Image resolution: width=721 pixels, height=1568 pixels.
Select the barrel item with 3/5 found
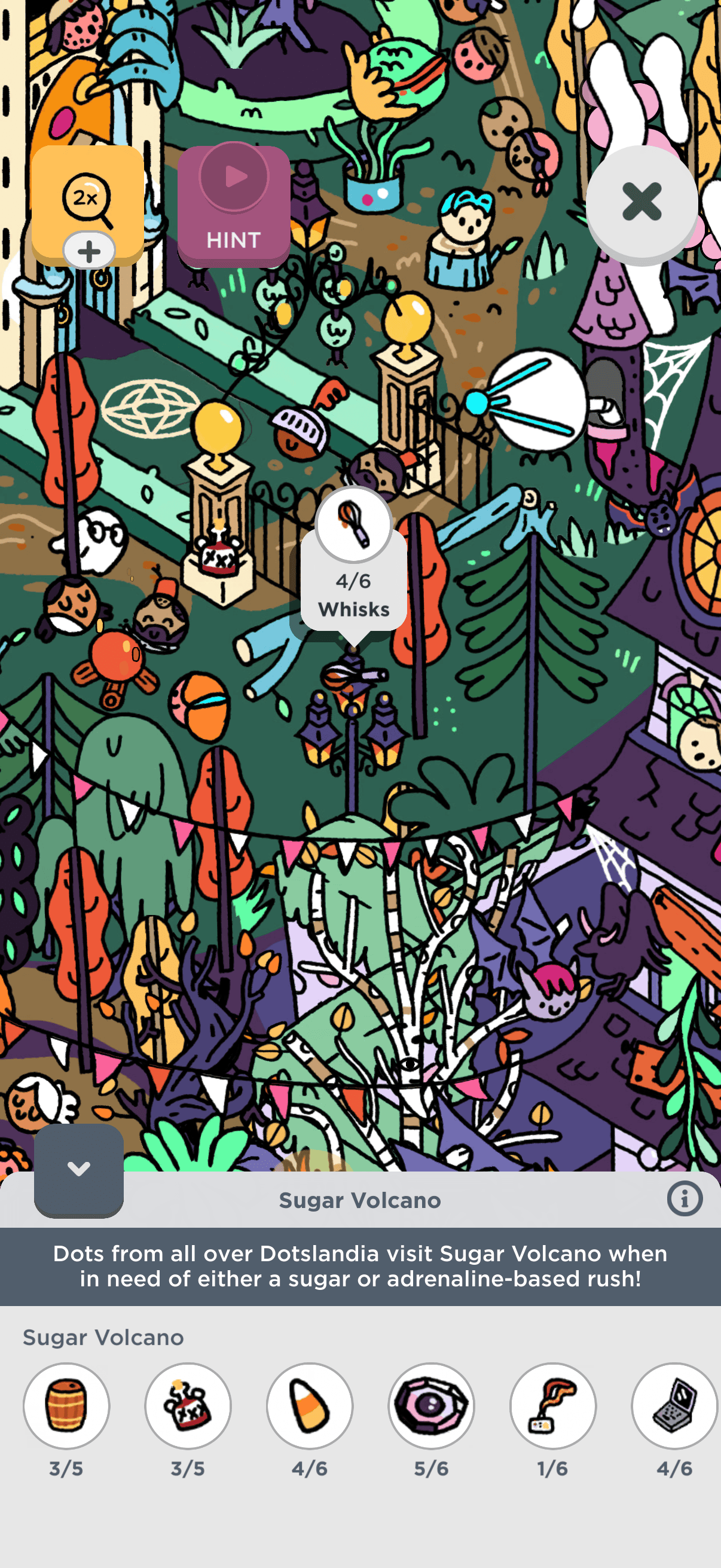(66, 1405)
